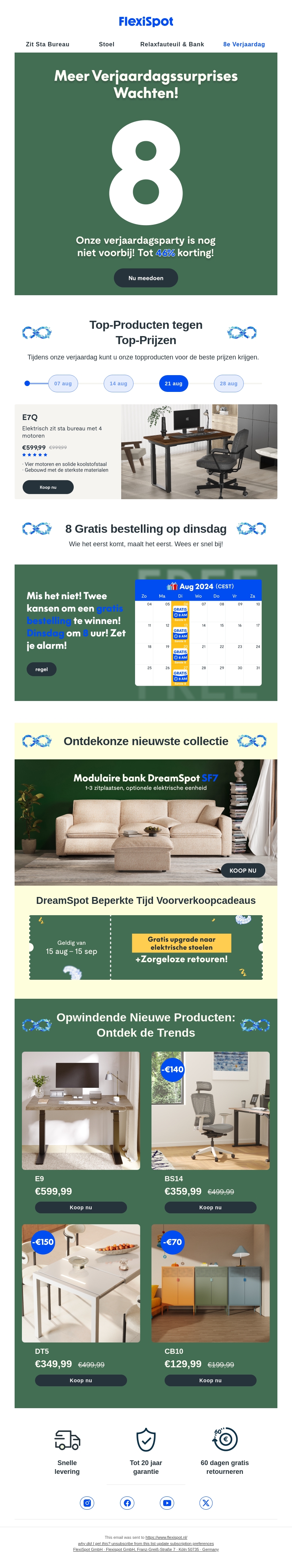Open FlexiSpot's Instagram page

pos(87,1503)
